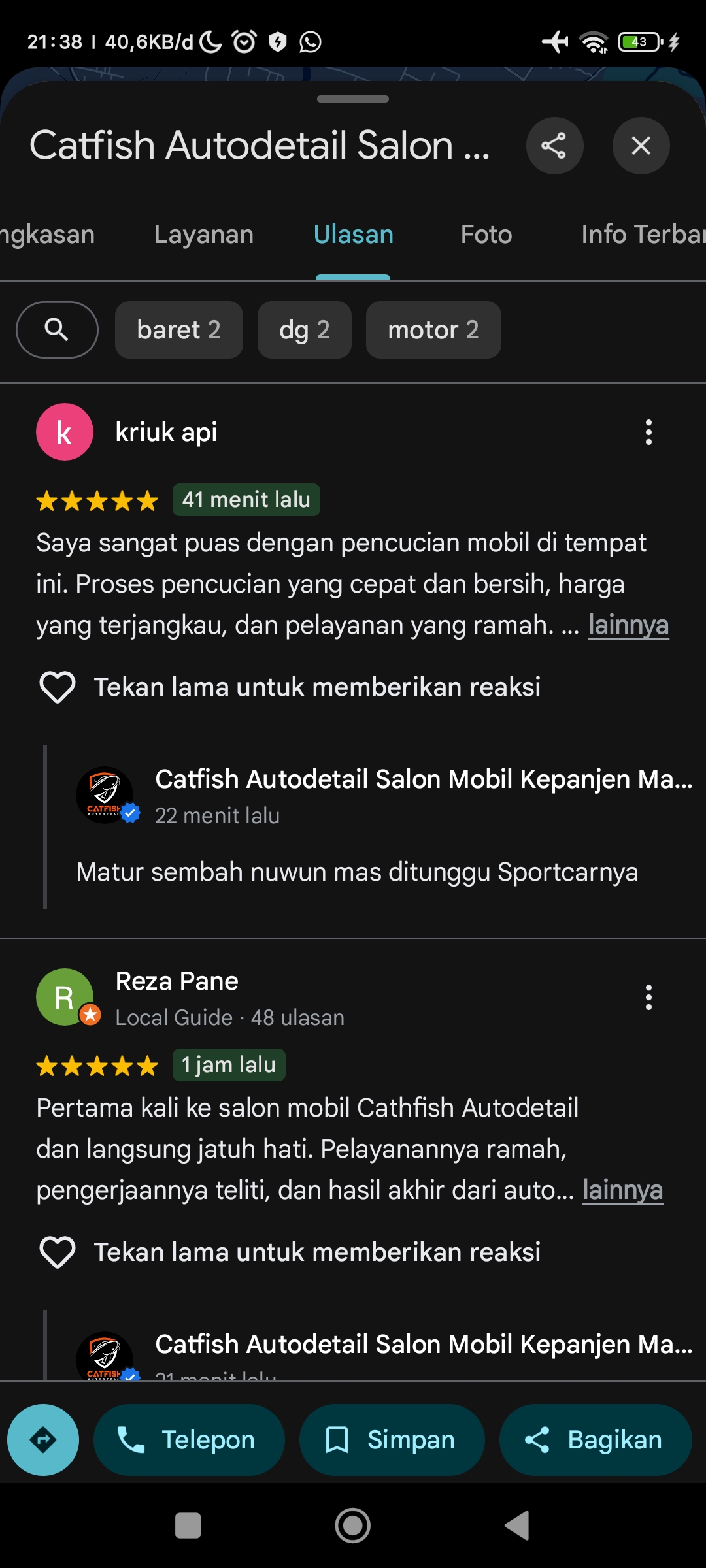
Task: Call the business via Telepon
Action: pos(189,1440)
